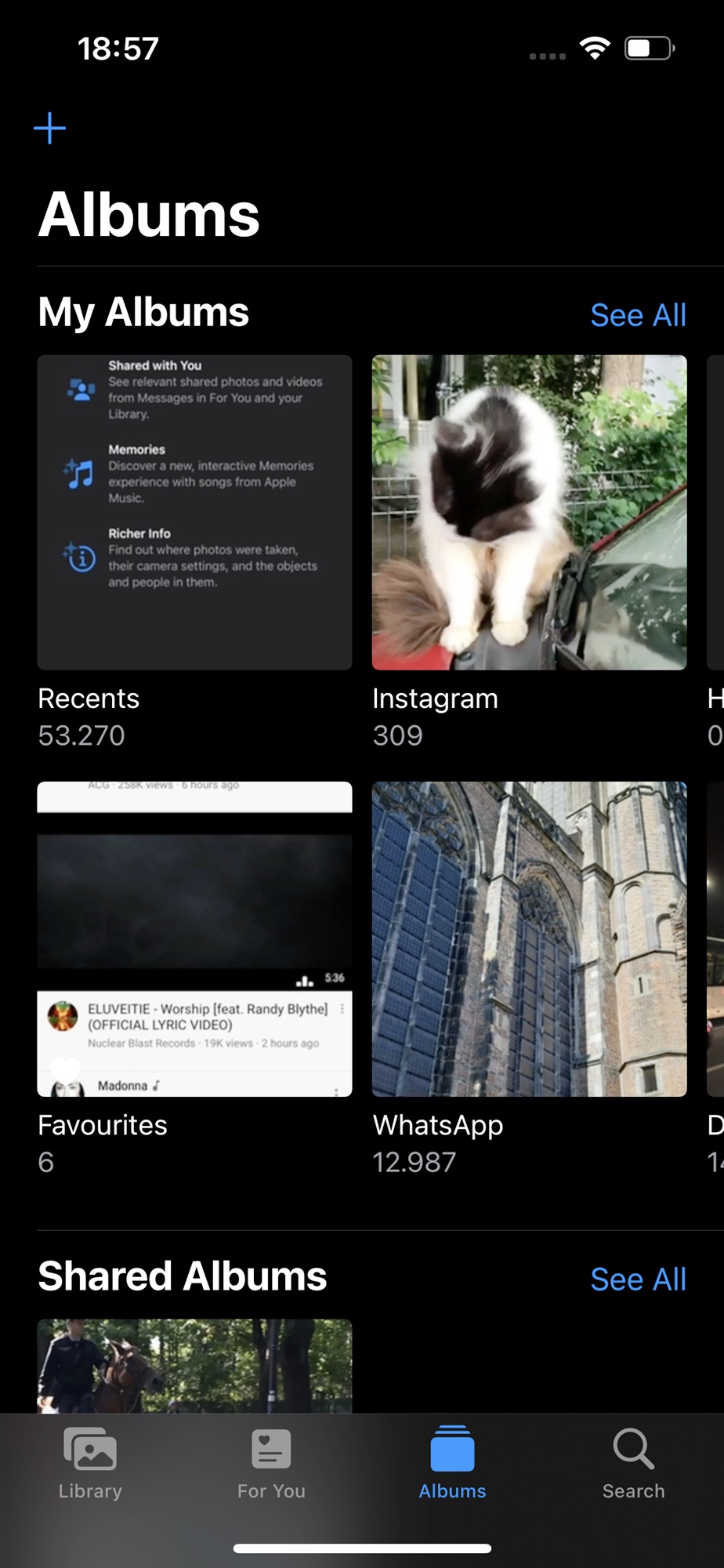This screenshot has width=724, height=1568.
Task: See all Shared Albums
Action: (x=638, y=1279)
